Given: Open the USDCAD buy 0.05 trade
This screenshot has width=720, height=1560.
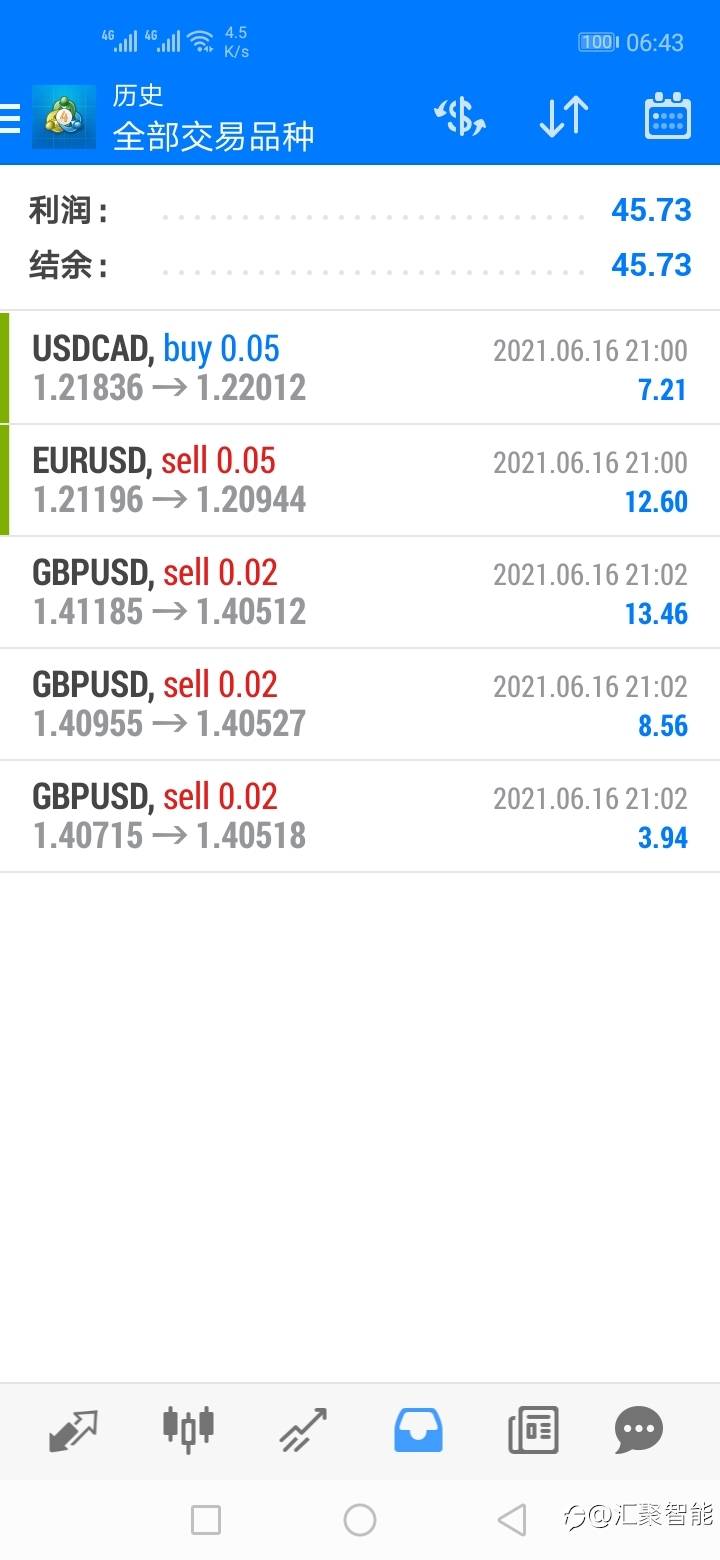Looking at the screenshot, I should click(x=360, y=368).
